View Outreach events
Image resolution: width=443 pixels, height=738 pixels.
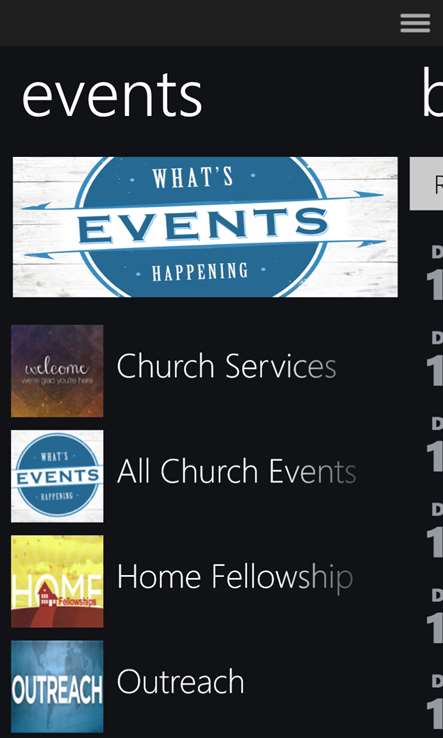click(x=204, y=686)
